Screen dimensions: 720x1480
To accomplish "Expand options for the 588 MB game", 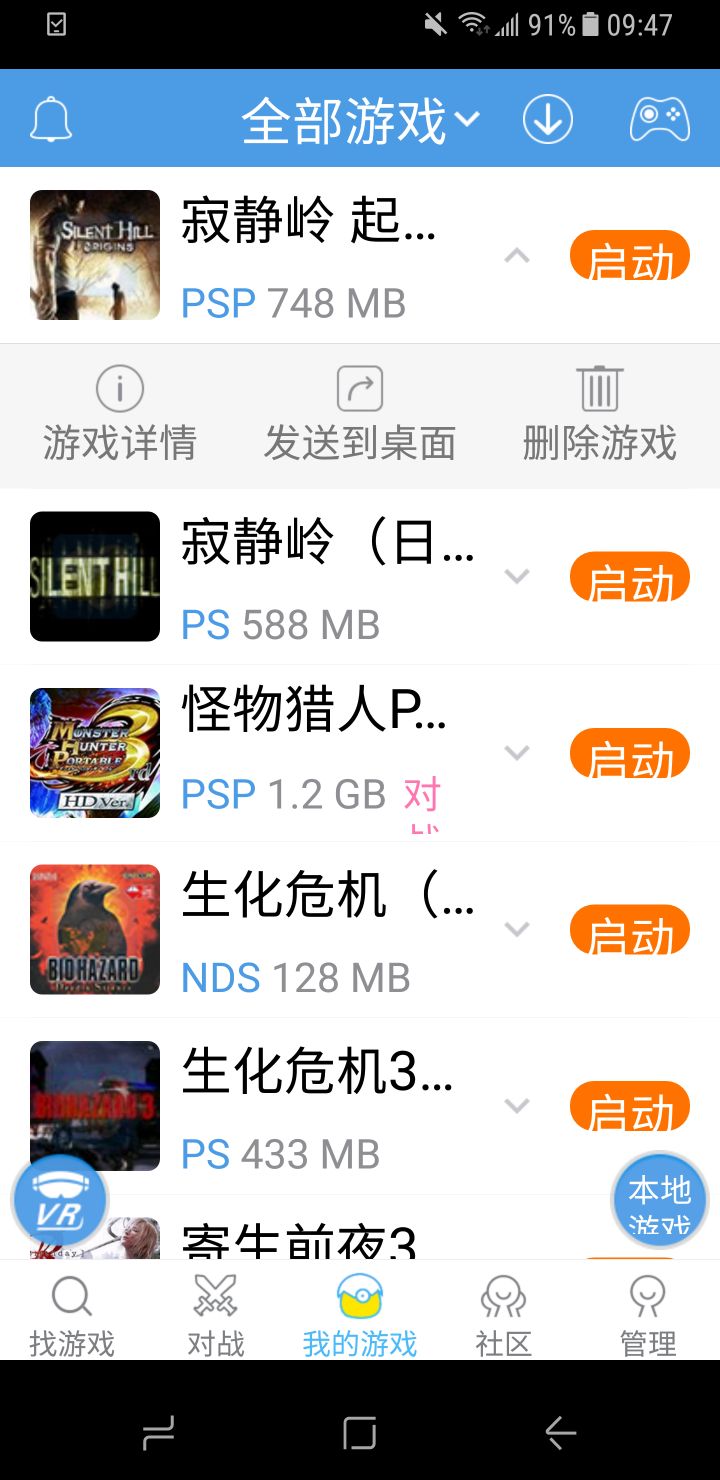I will coord(516,577).
